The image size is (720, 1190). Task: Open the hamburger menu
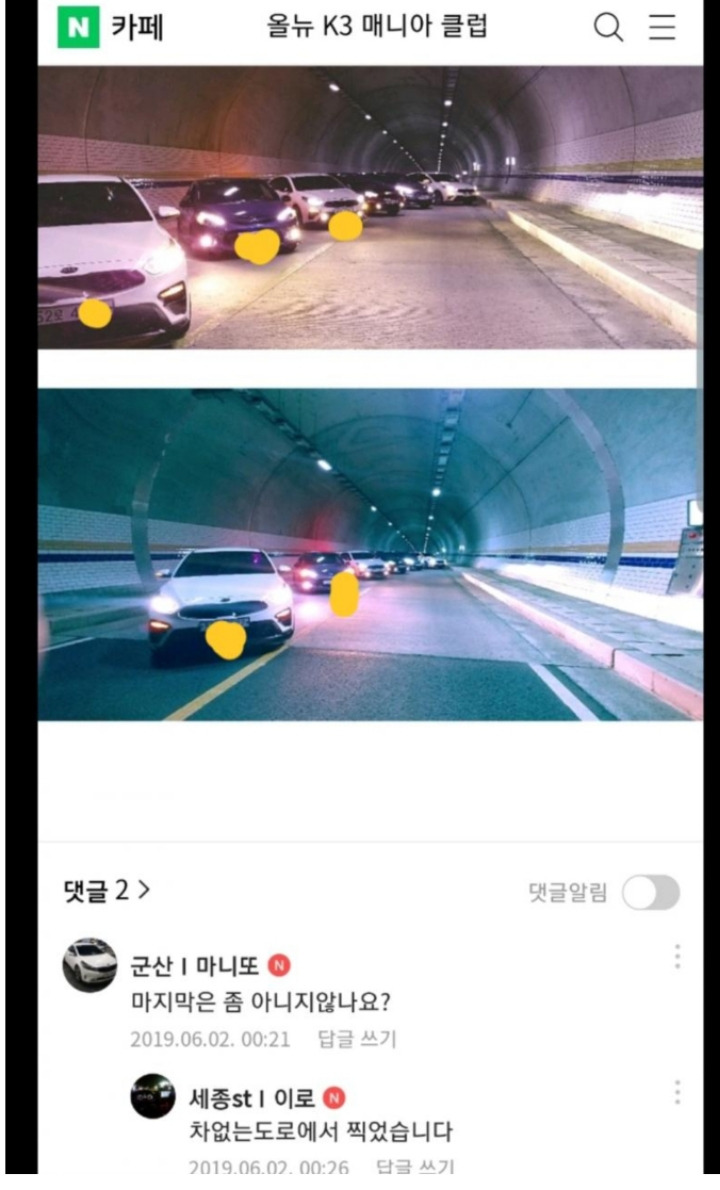click(662, 28)
